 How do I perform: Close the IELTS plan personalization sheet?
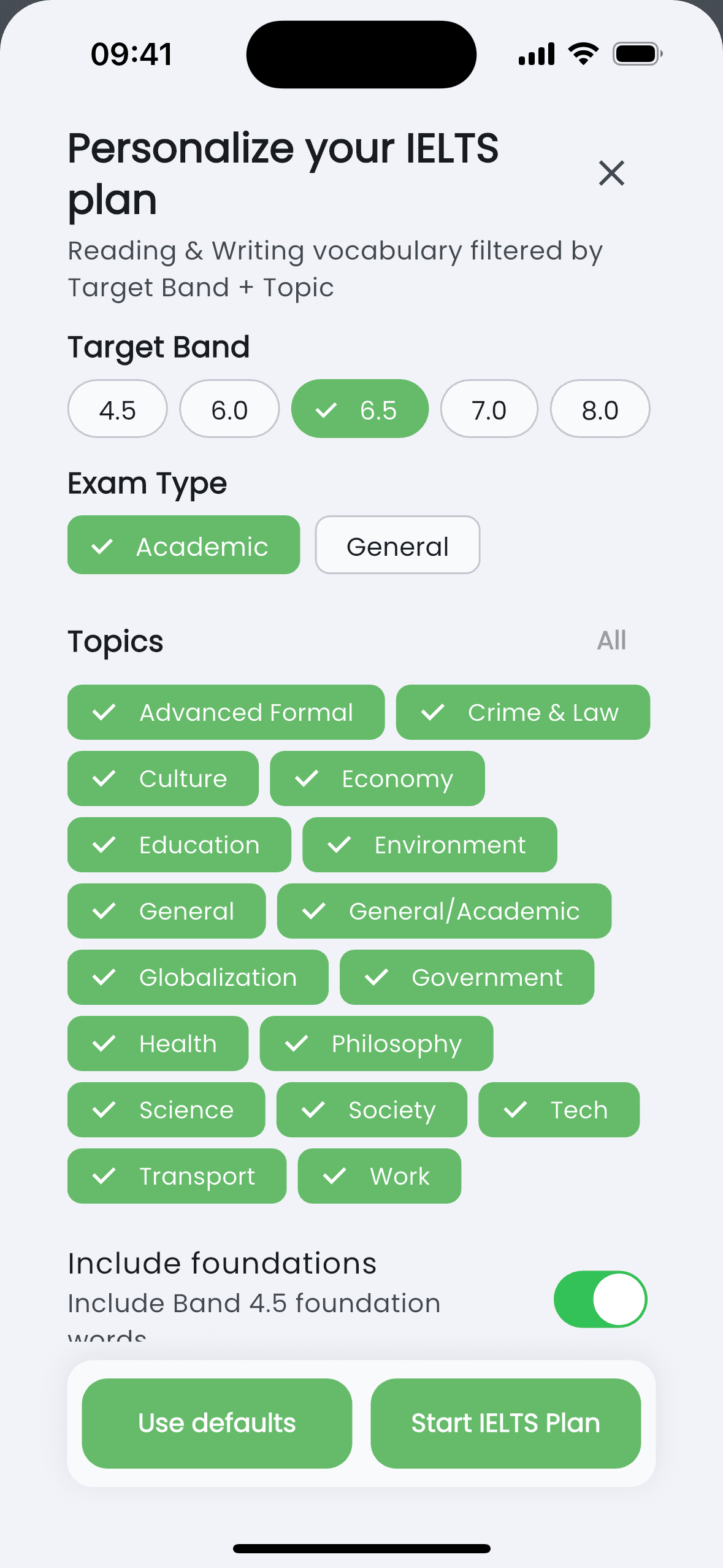611,174
